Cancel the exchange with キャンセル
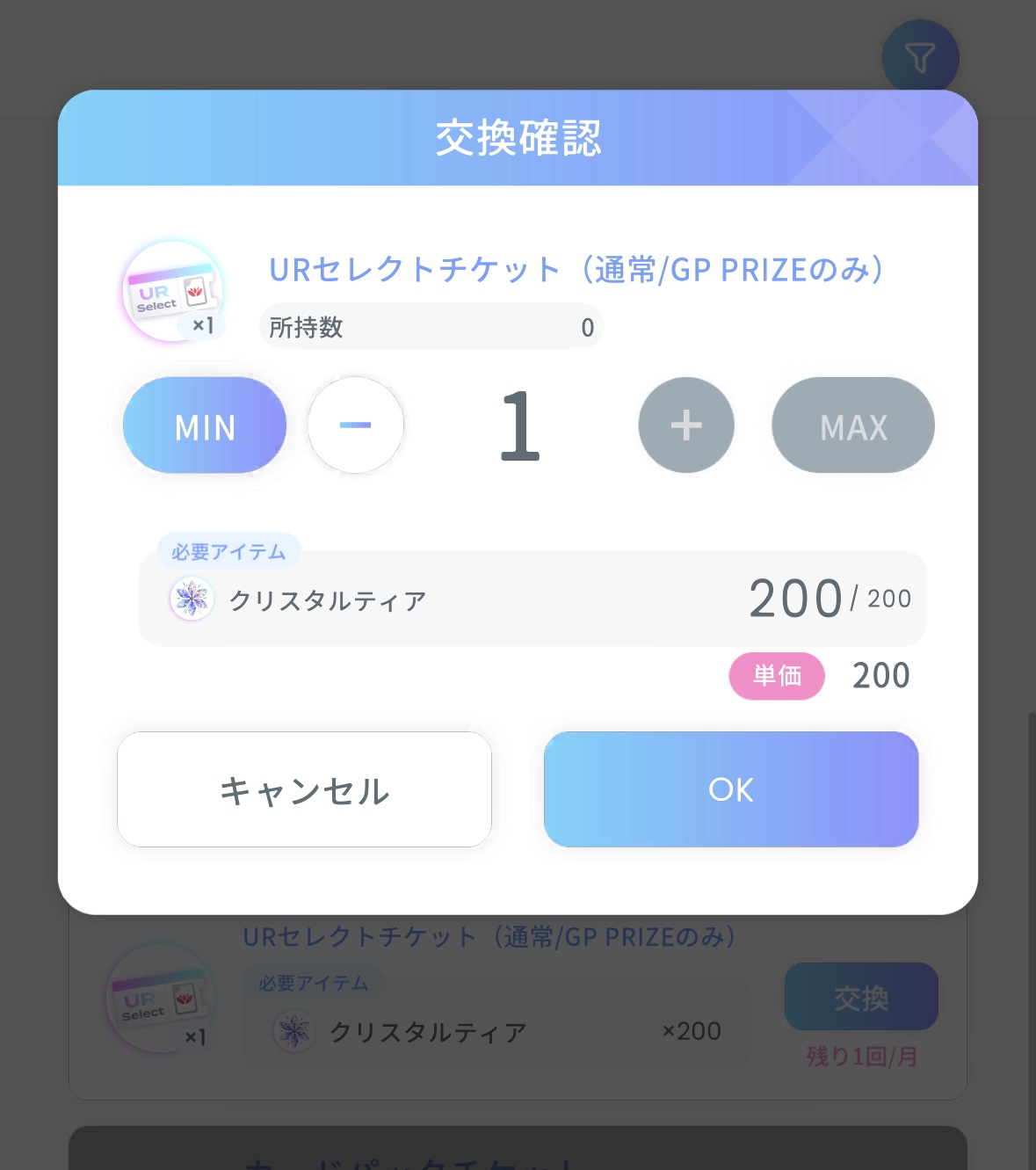This screenshot has width=1036, height=1170. pos(304,789)
